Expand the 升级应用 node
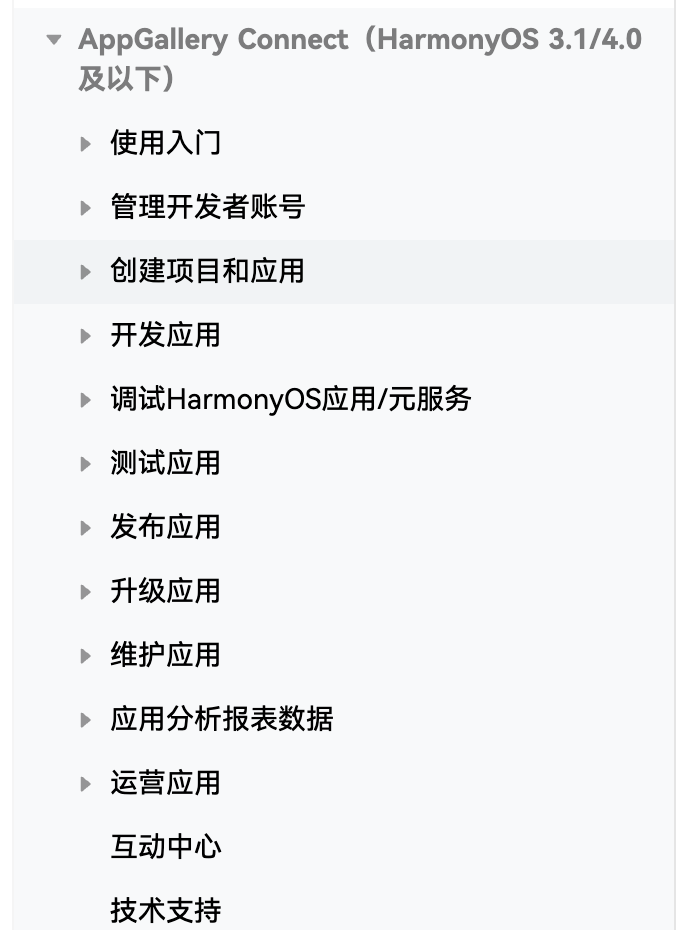Viewport: 676px width, 930px height. point(86,592)
